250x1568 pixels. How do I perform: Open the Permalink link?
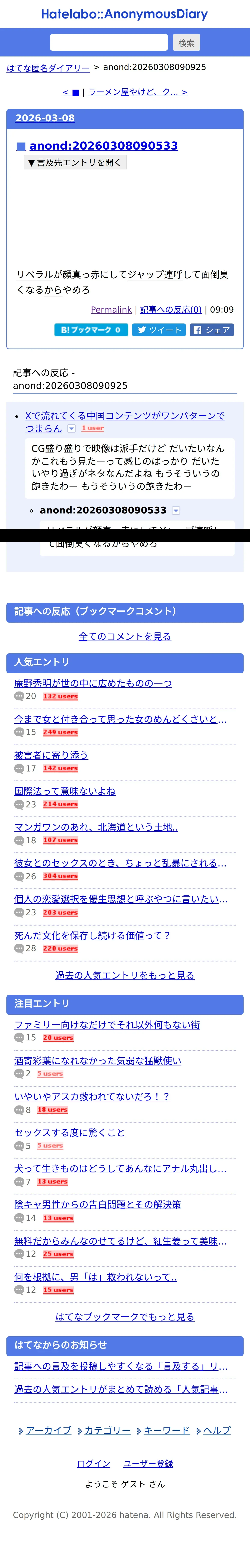pos(111,310)
